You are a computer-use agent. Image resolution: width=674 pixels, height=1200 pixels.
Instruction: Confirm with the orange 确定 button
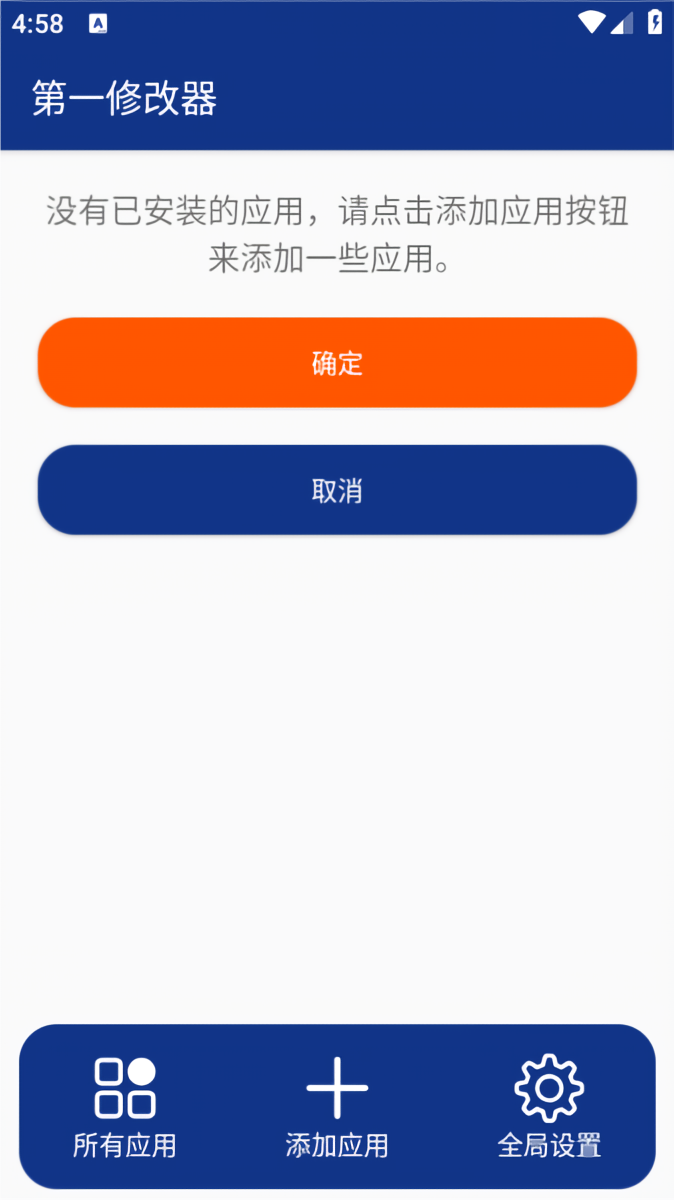(337, 363)
